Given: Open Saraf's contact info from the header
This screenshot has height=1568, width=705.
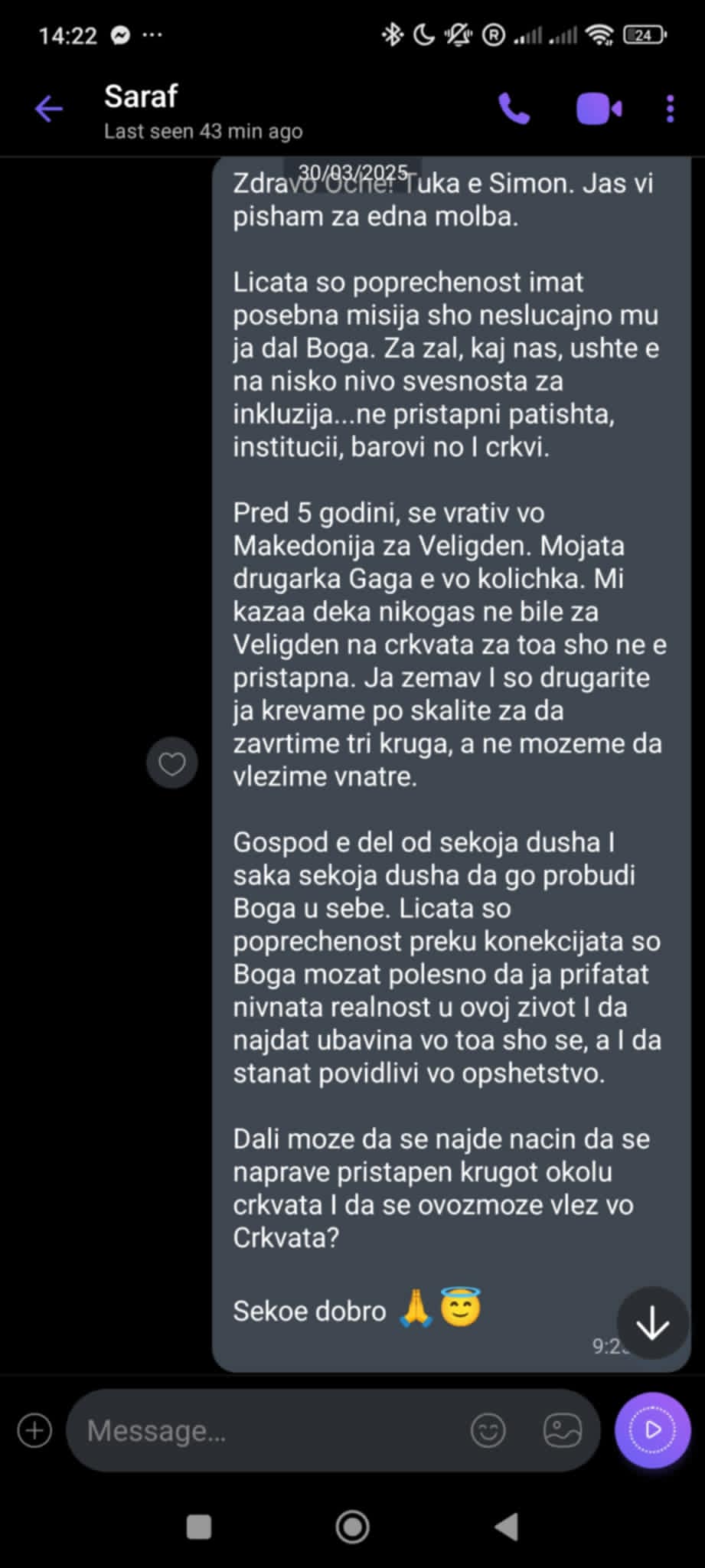Looking at the screenshot, I should point(203,111).
